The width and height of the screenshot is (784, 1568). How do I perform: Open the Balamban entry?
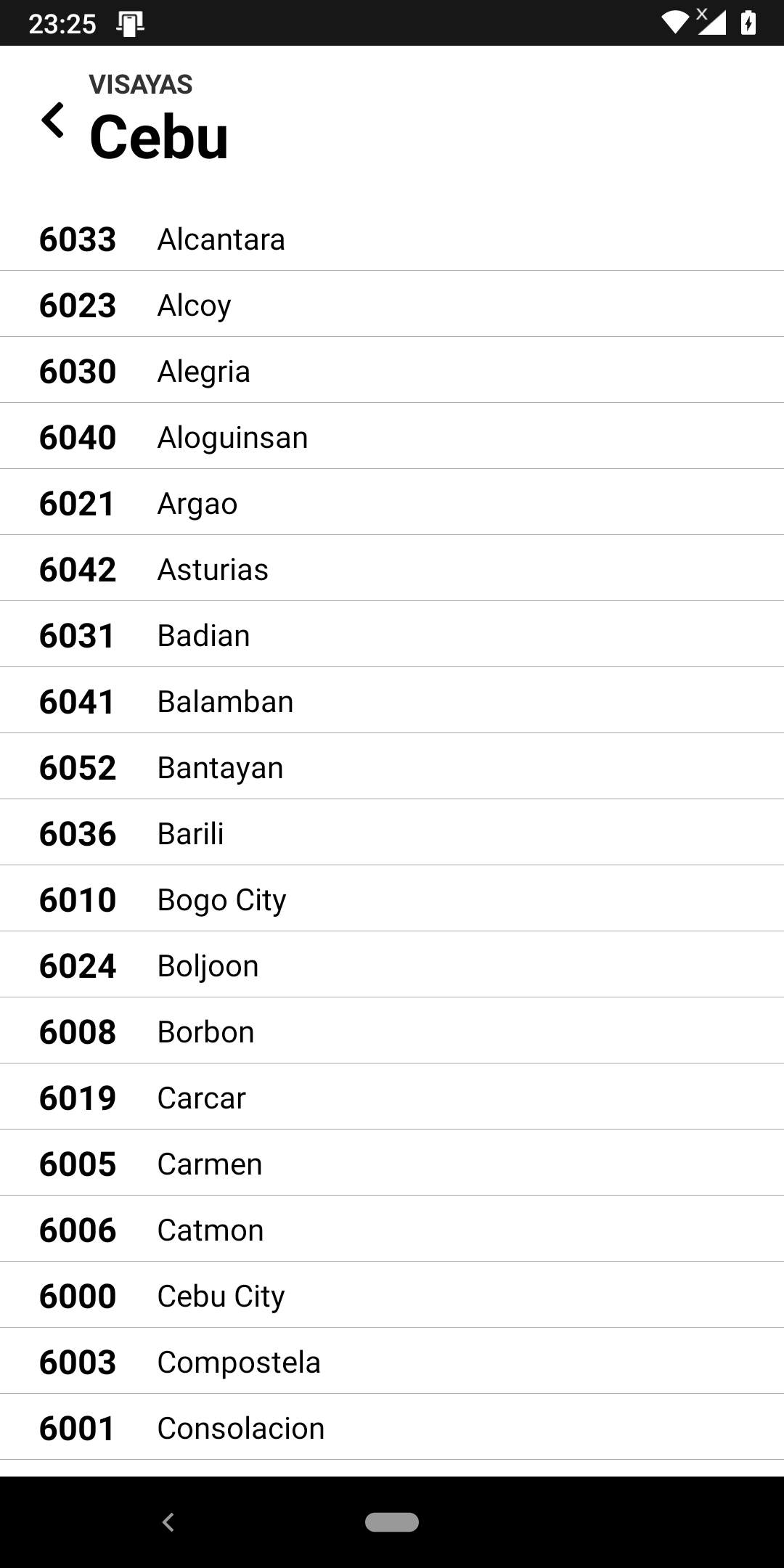(x=392, y=701)
